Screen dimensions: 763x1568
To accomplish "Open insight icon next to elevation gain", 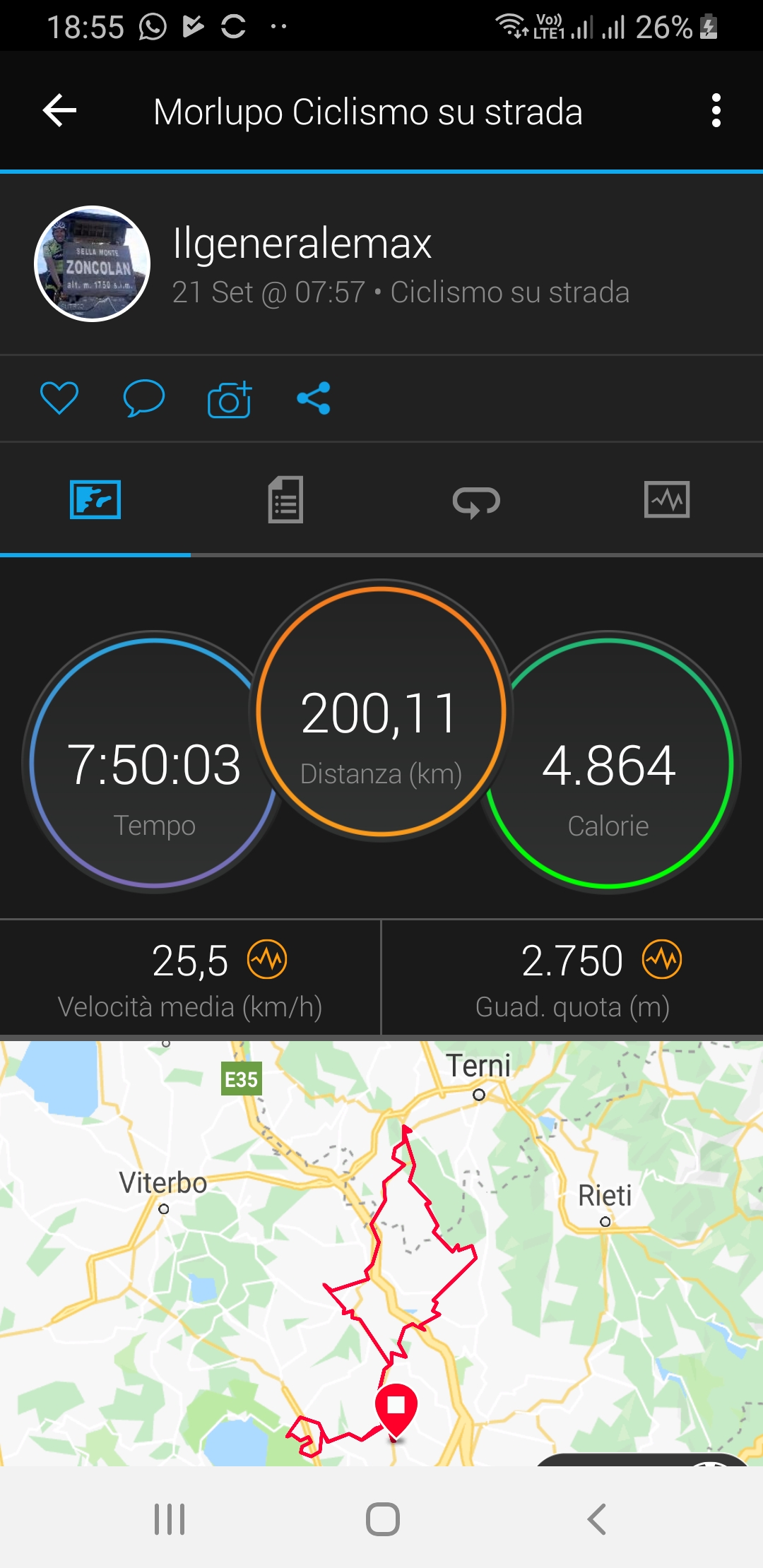I will (662, 960).
